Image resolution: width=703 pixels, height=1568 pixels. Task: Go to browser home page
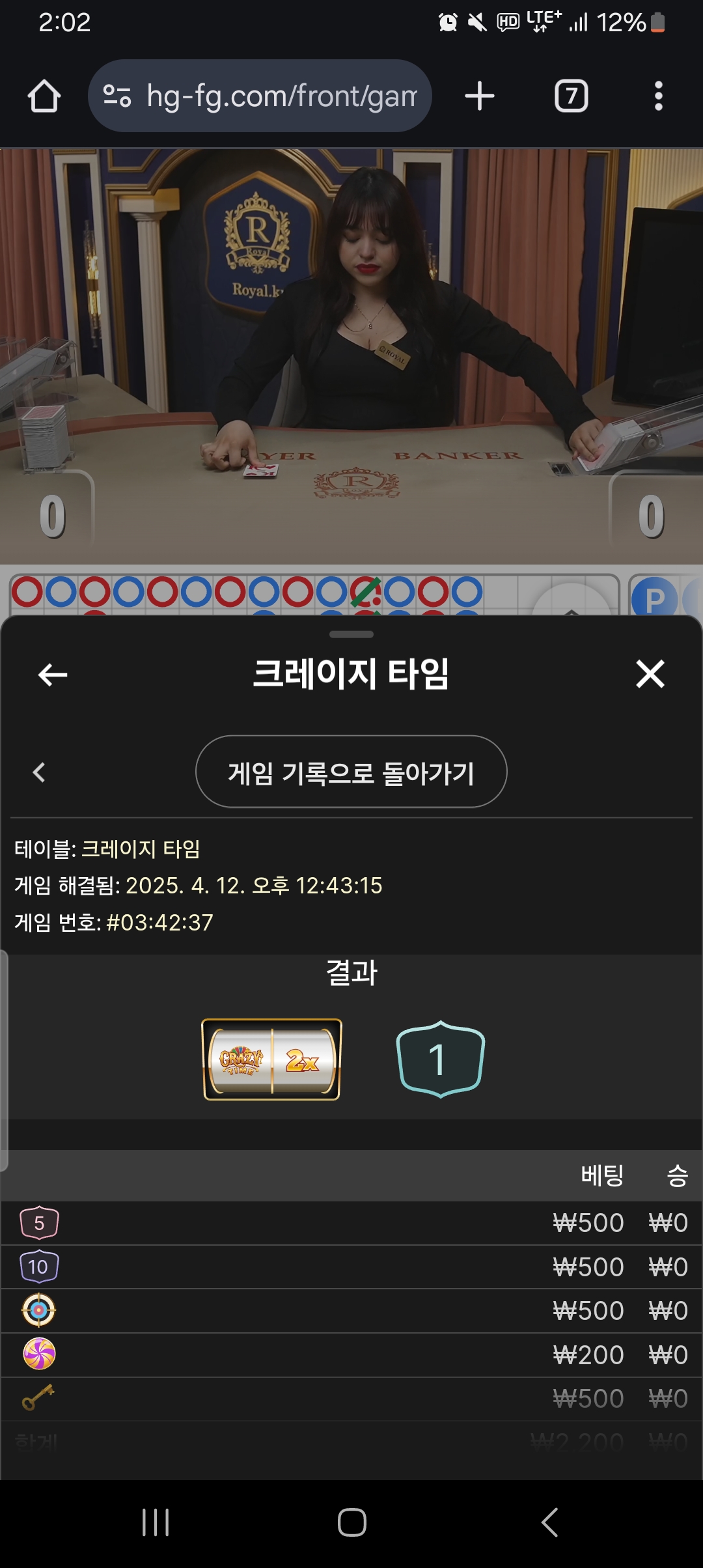pos(44,96)
